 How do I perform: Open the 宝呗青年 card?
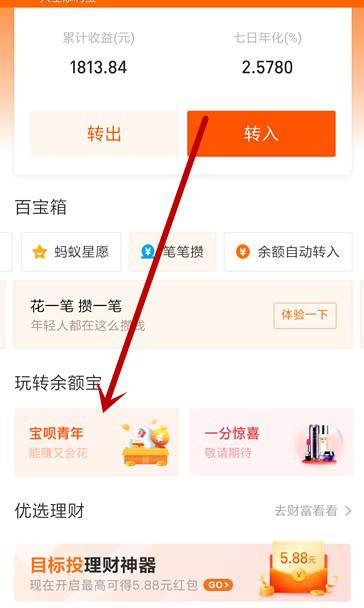tap(97, 442)
